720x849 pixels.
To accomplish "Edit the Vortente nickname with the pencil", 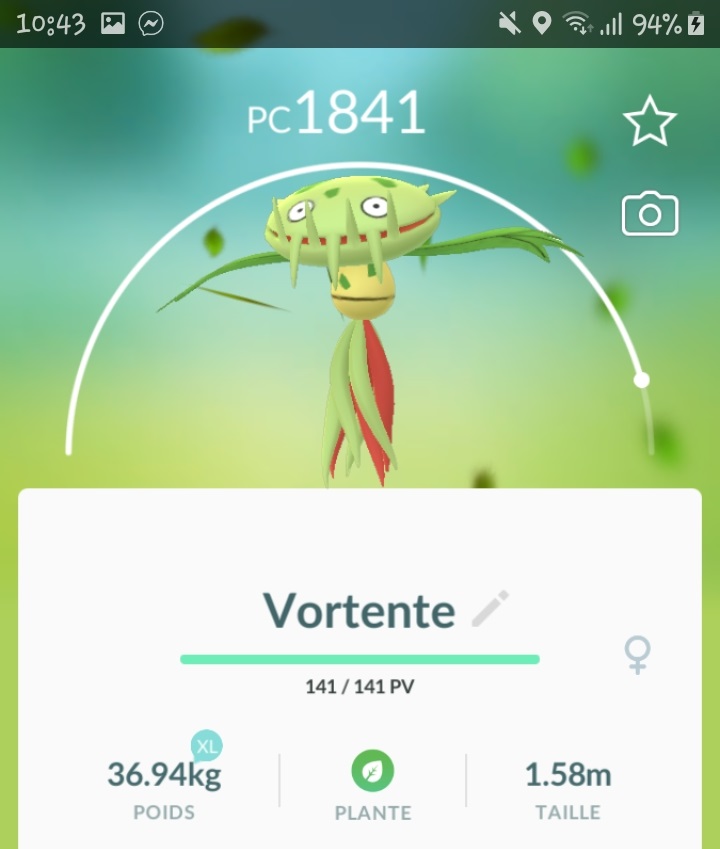I will 490,608.
